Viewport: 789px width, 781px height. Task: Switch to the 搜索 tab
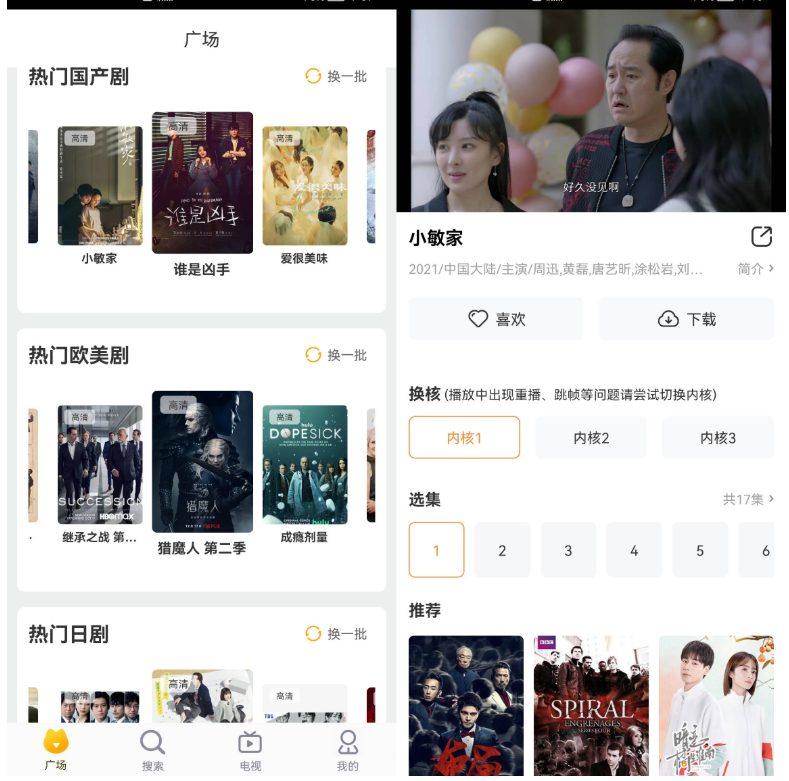[152, 750]
